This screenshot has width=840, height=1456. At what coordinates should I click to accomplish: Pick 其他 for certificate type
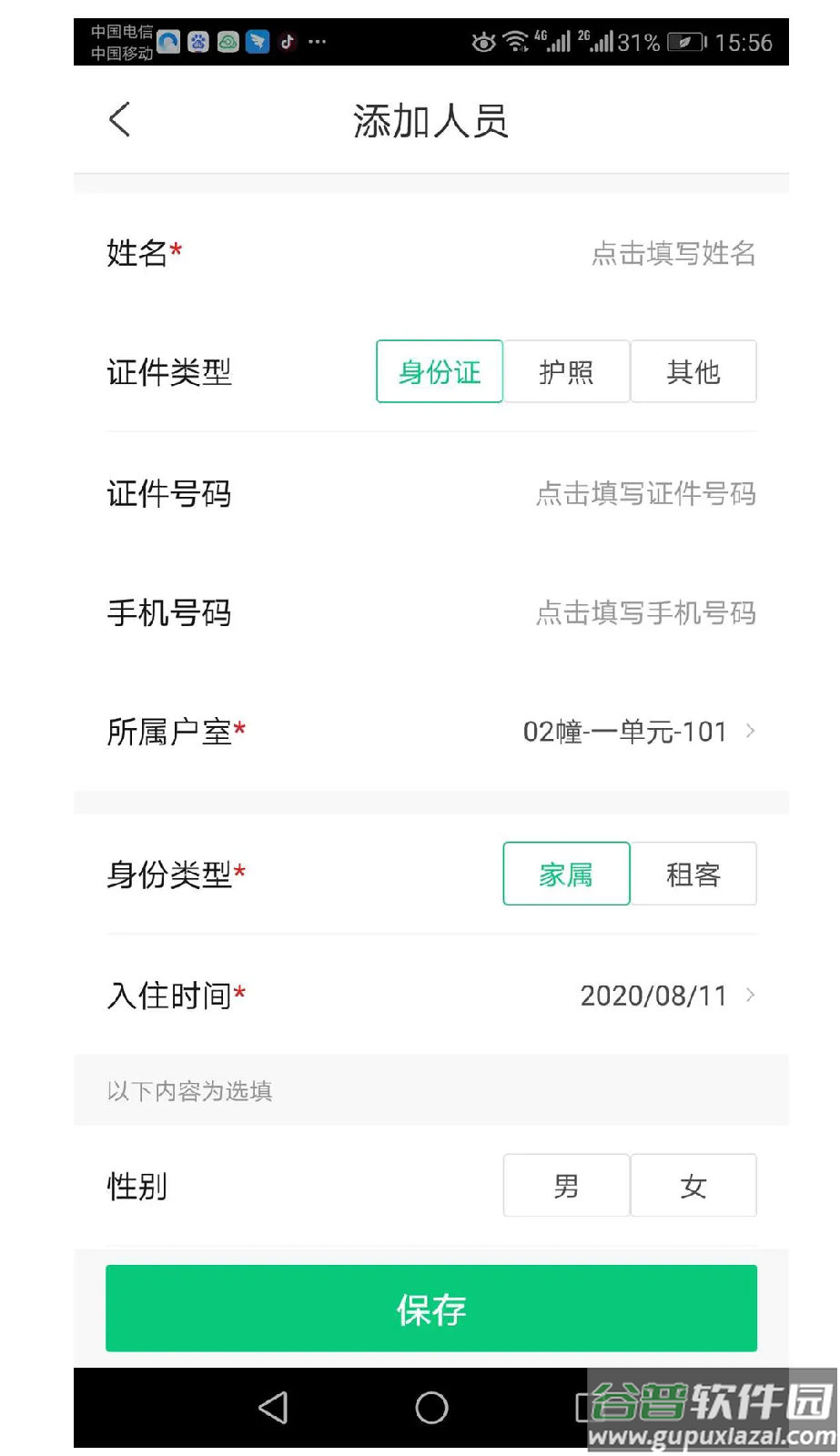(693, 371)
